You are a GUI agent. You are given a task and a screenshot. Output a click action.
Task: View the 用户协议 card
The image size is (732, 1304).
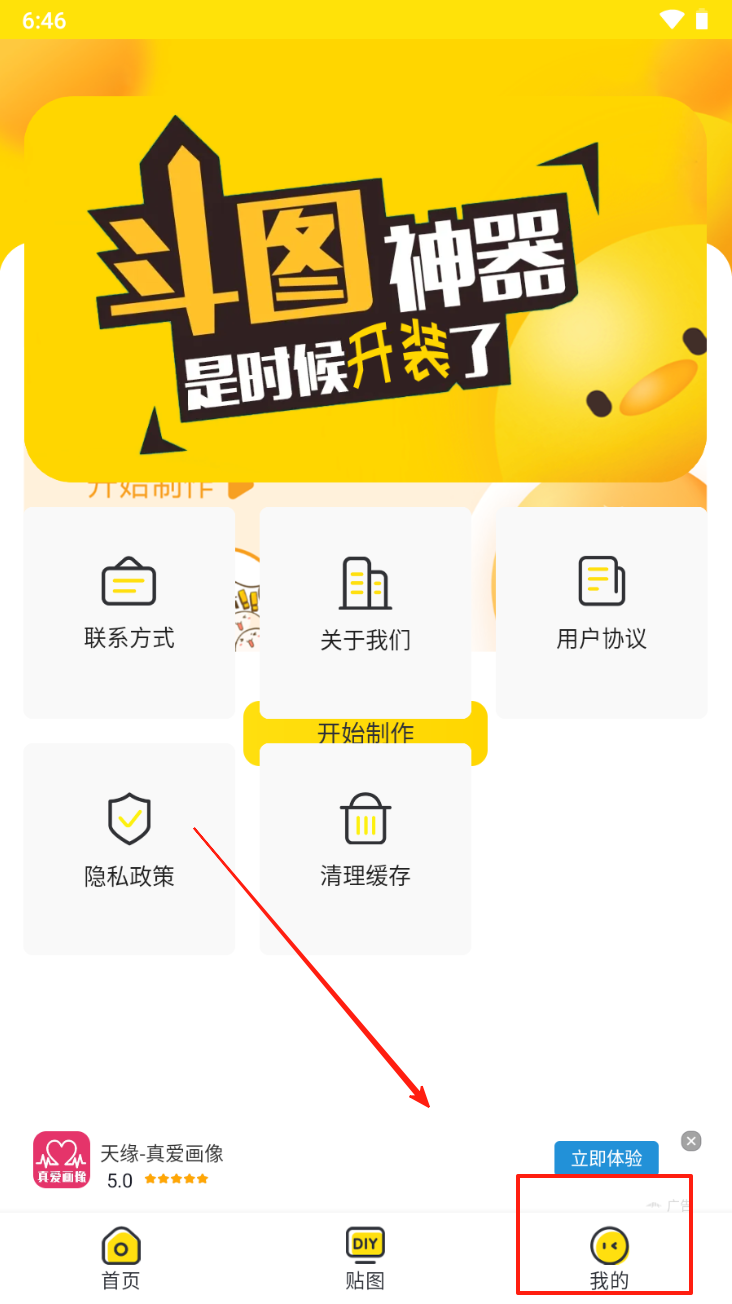[601, 612]
